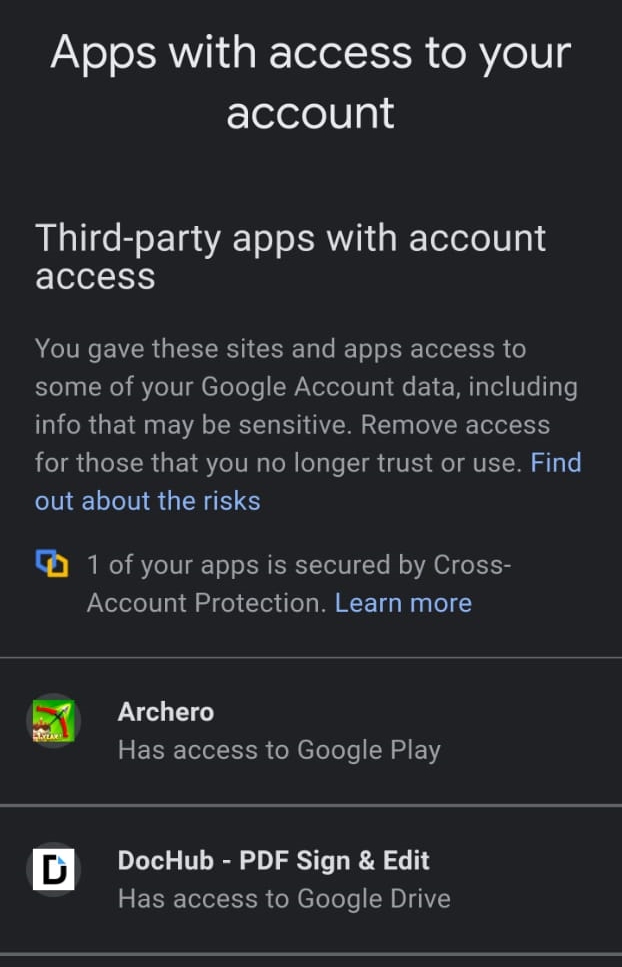This screenshot has width=622, height=967.
Task: Open the 'Find out about the risks' link
Action: (x=147, y=501)
